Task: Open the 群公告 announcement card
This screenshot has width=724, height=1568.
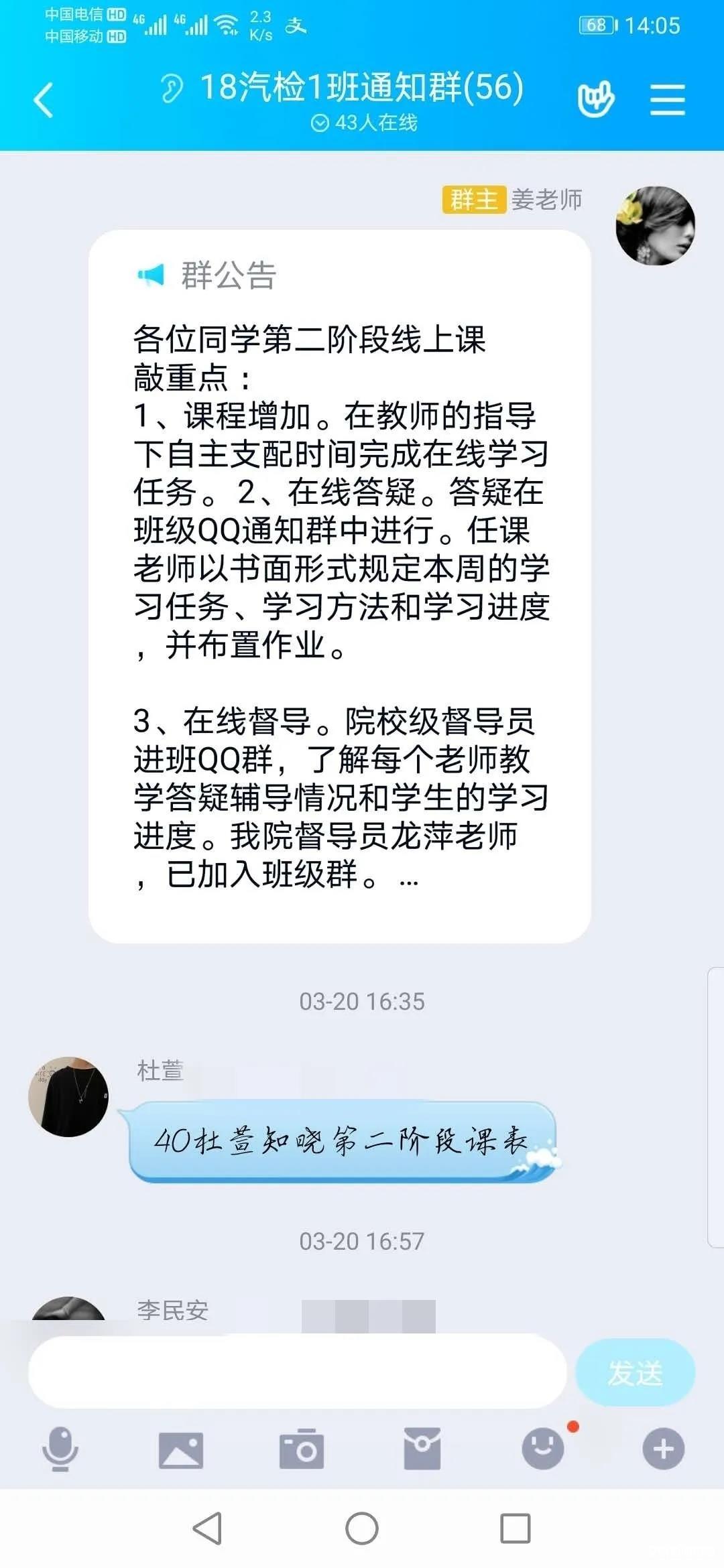Action: pyautogui.click(x=339, y=586)
